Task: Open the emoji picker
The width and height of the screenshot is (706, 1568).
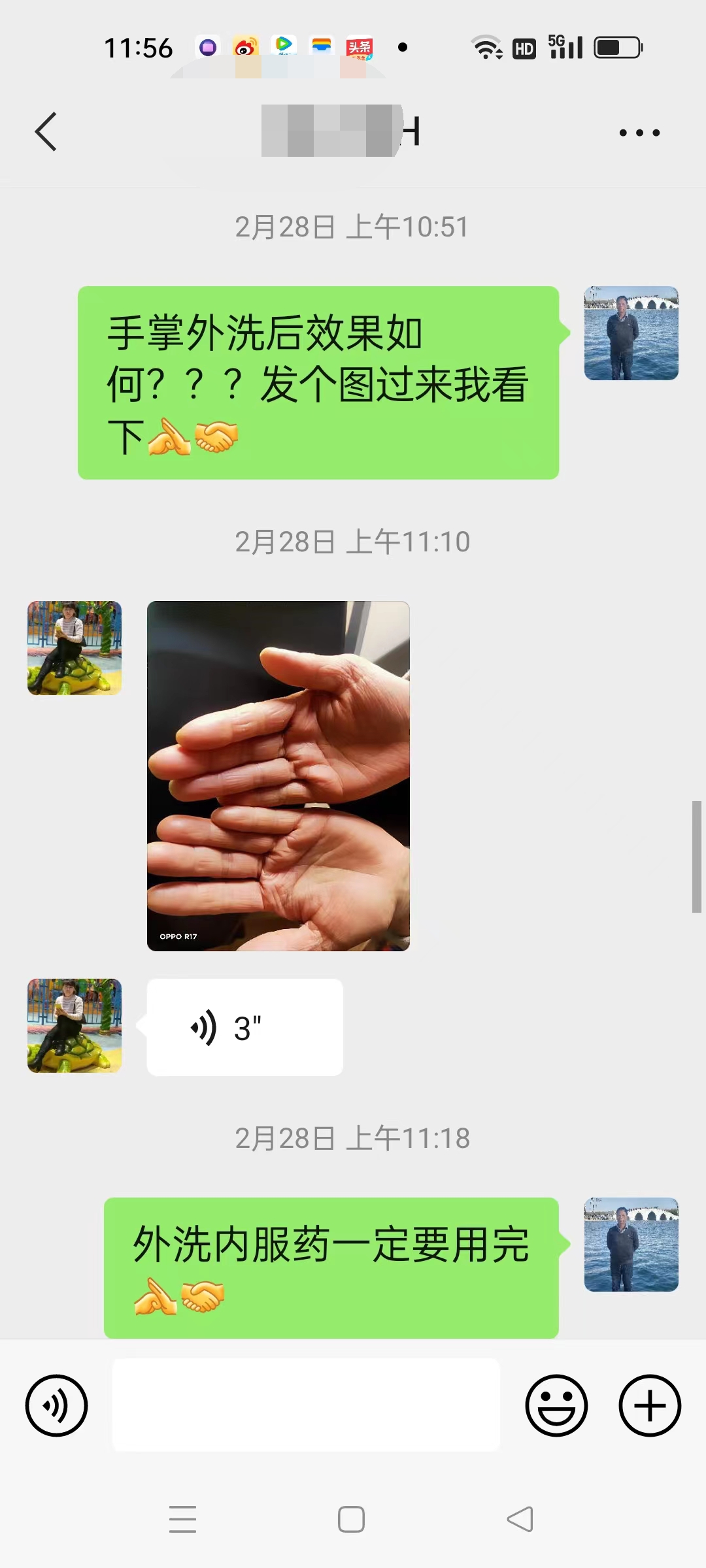Action: pos(556,1405)
